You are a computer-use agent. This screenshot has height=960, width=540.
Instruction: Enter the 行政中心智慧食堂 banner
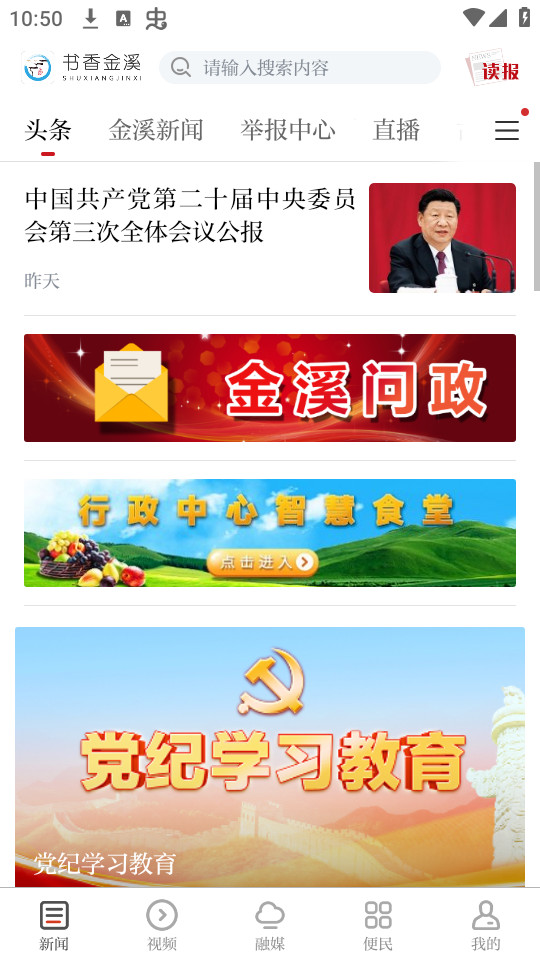[x=270, y=533]
